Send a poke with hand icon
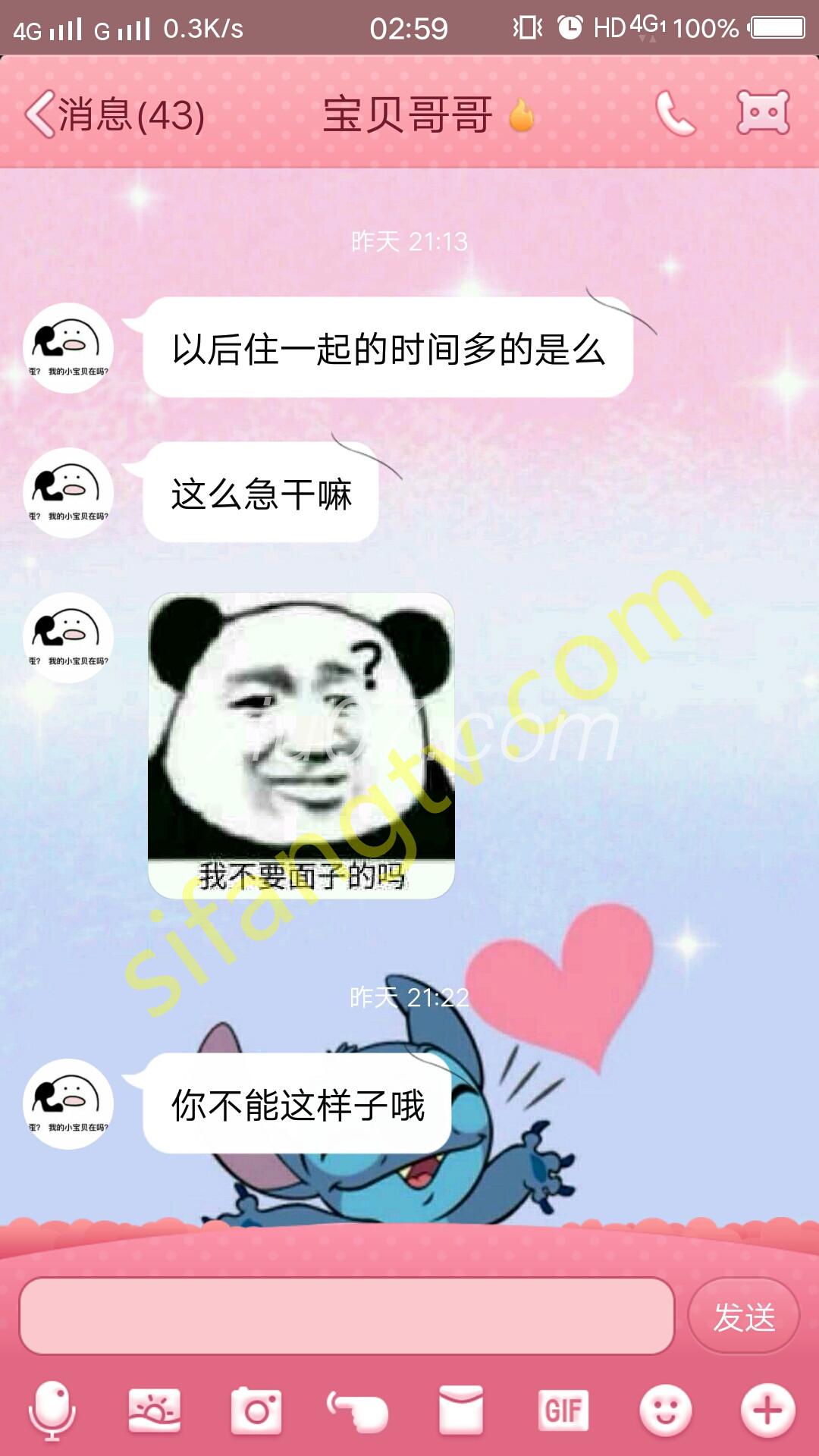The height and width of the screenshot is (1456, 819). point(359,1411)
